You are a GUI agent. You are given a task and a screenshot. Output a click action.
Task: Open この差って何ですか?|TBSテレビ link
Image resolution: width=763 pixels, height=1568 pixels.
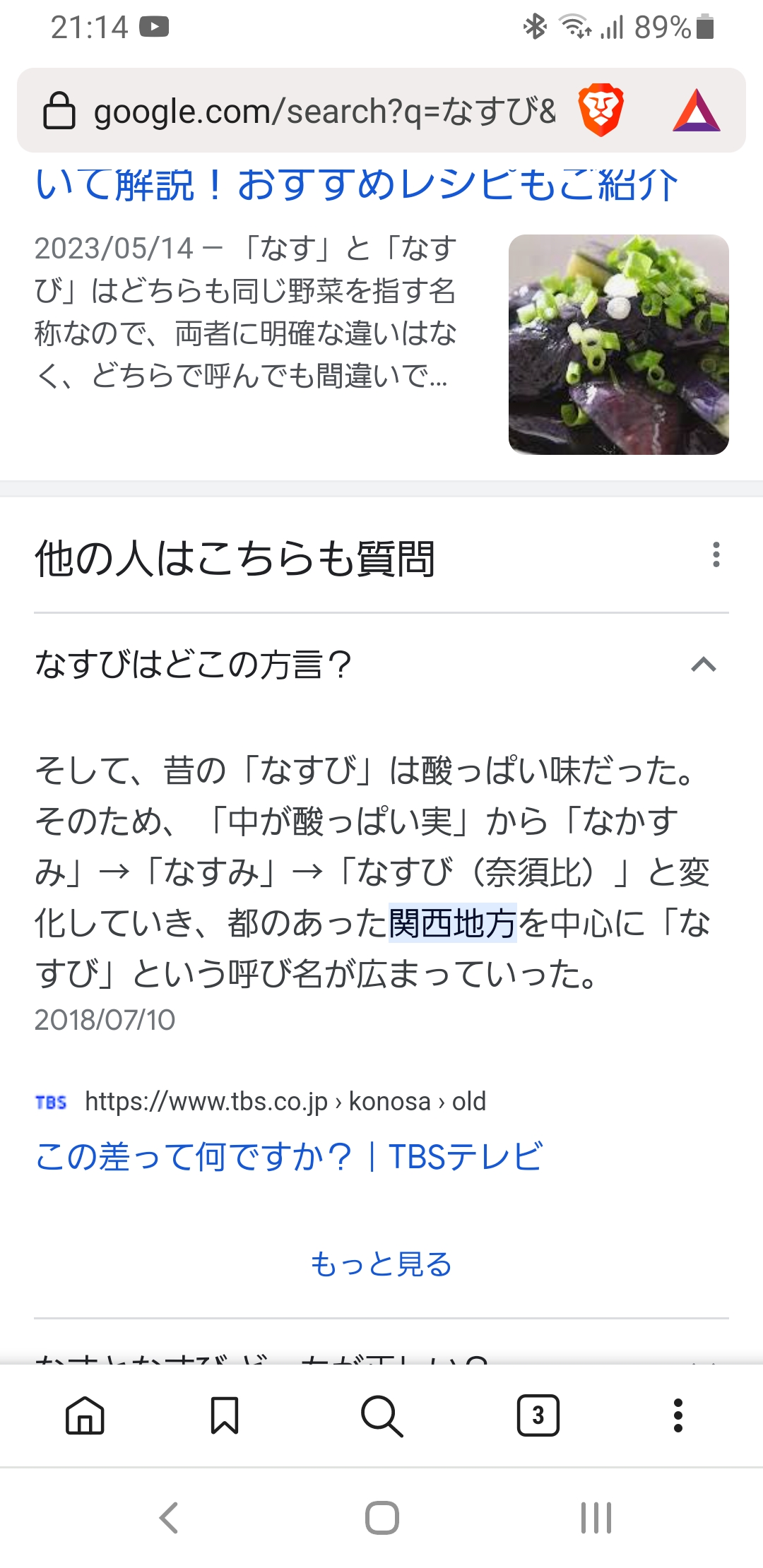tap(288, 1157)
